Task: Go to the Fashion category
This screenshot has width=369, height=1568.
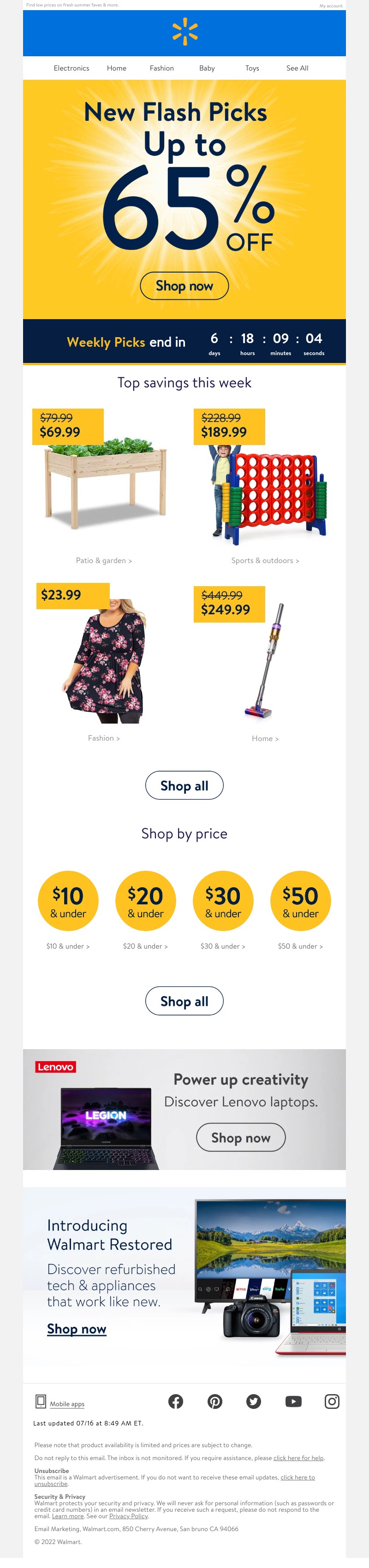Action: 161,68
